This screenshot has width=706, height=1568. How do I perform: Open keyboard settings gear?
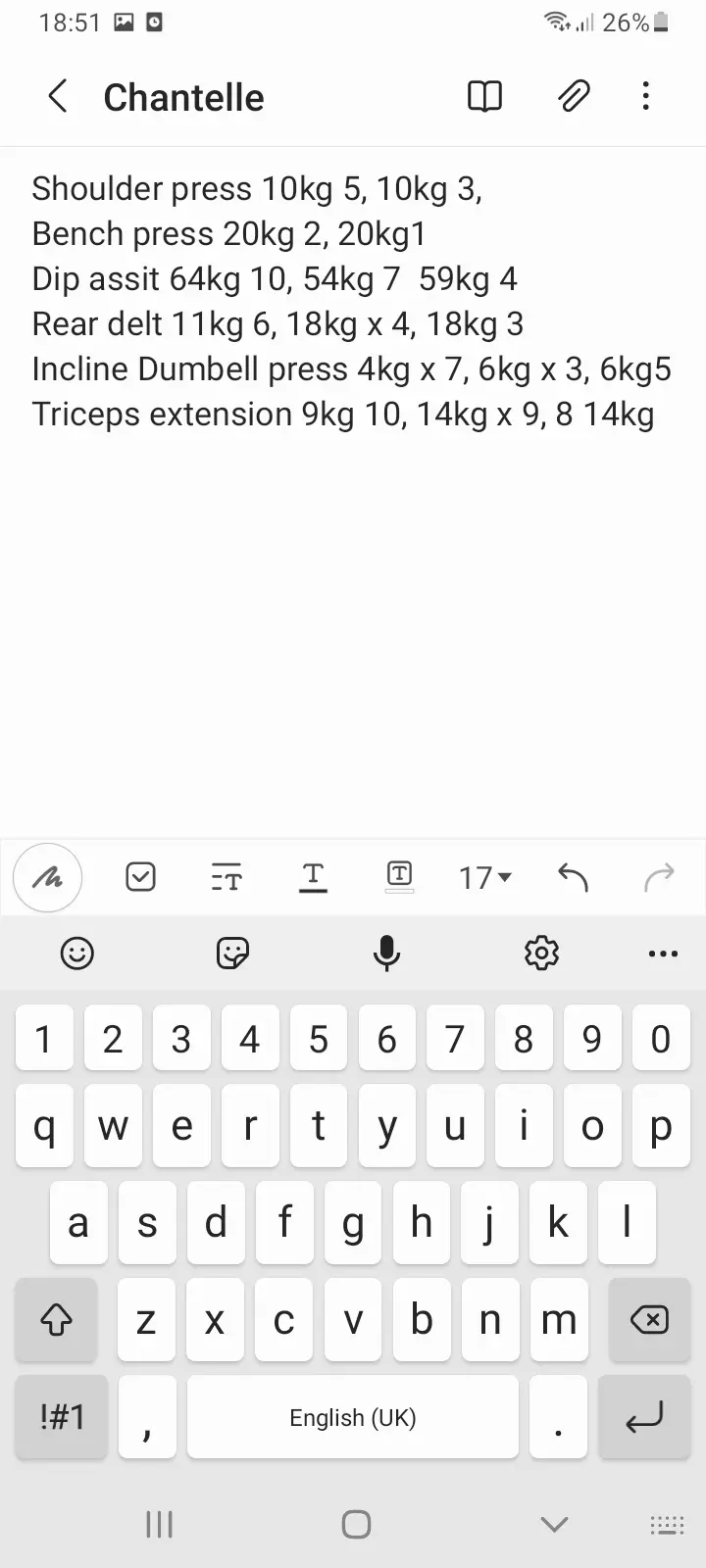(x=541, y=953)
